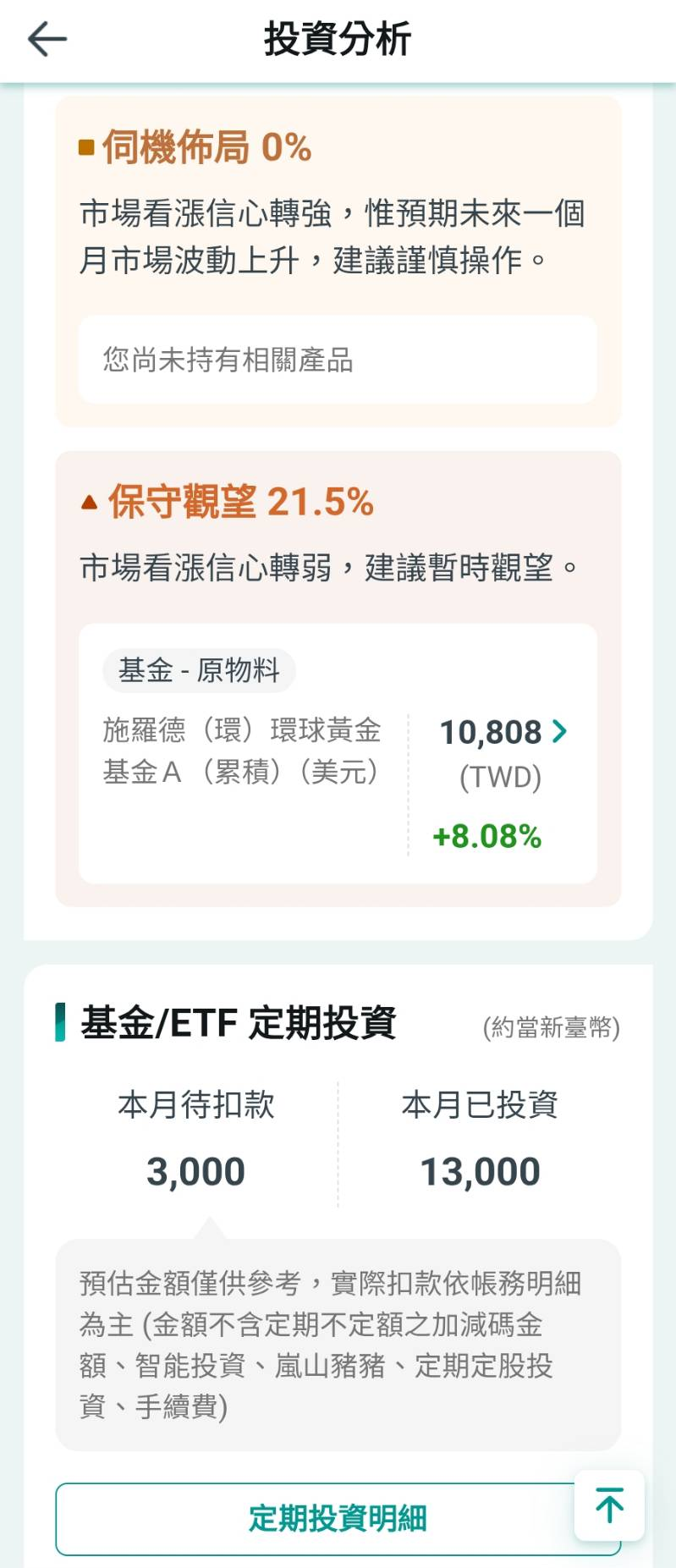Image resolution: width=676 pixels, height=1568 pixels.
Task: Tap the orange triangle marker beside 保守觀望
Action: click(89, 503)
